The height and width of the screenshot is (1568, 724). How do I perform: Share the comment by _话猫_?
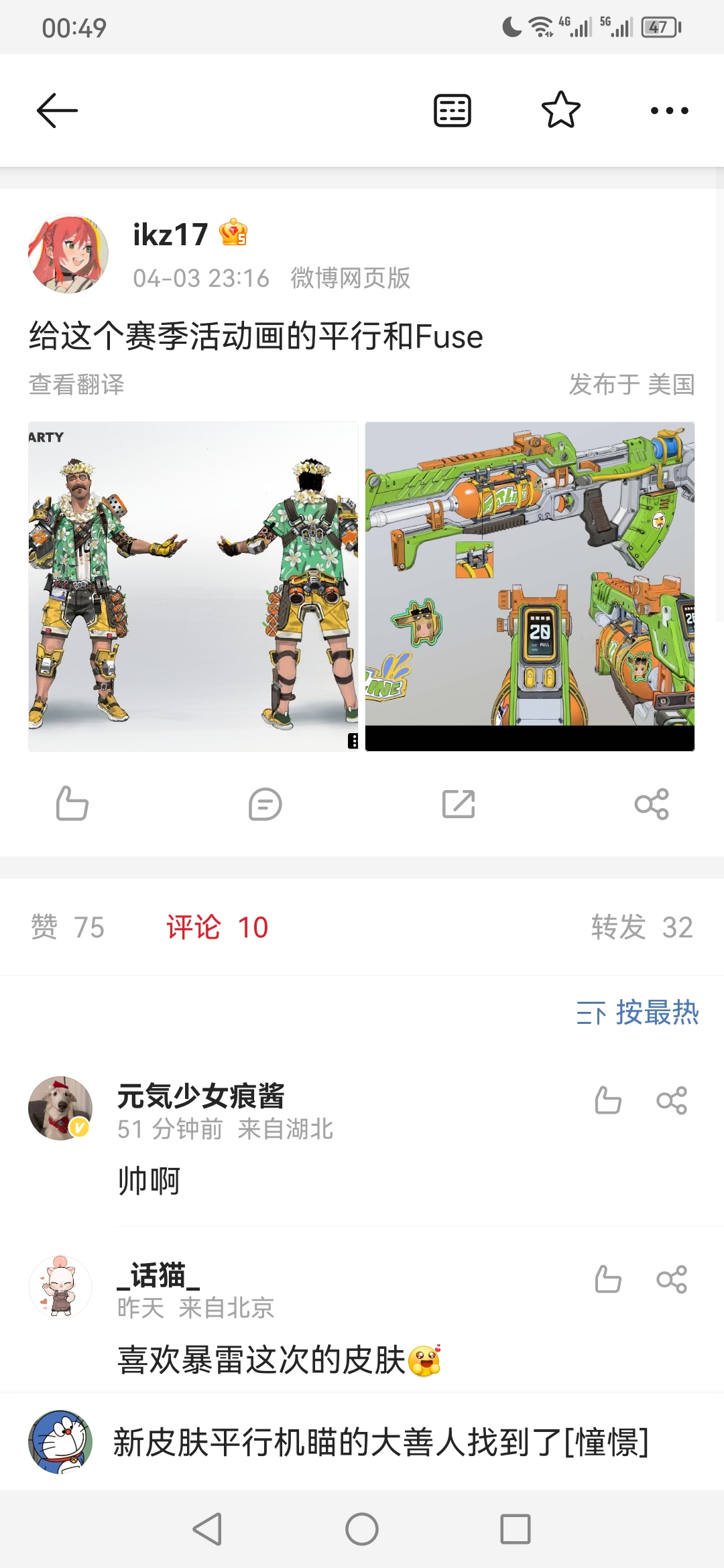672,1279
